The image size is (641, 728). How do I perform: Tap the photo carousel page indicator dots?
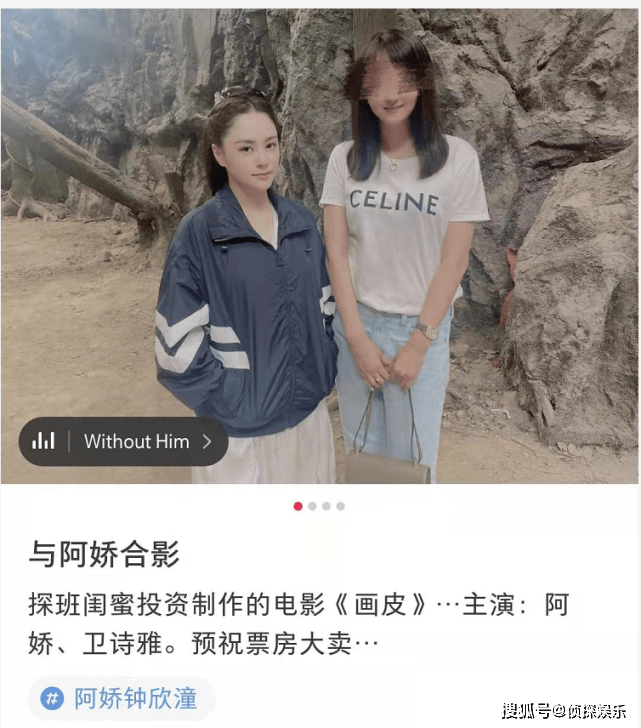point(319,506)
